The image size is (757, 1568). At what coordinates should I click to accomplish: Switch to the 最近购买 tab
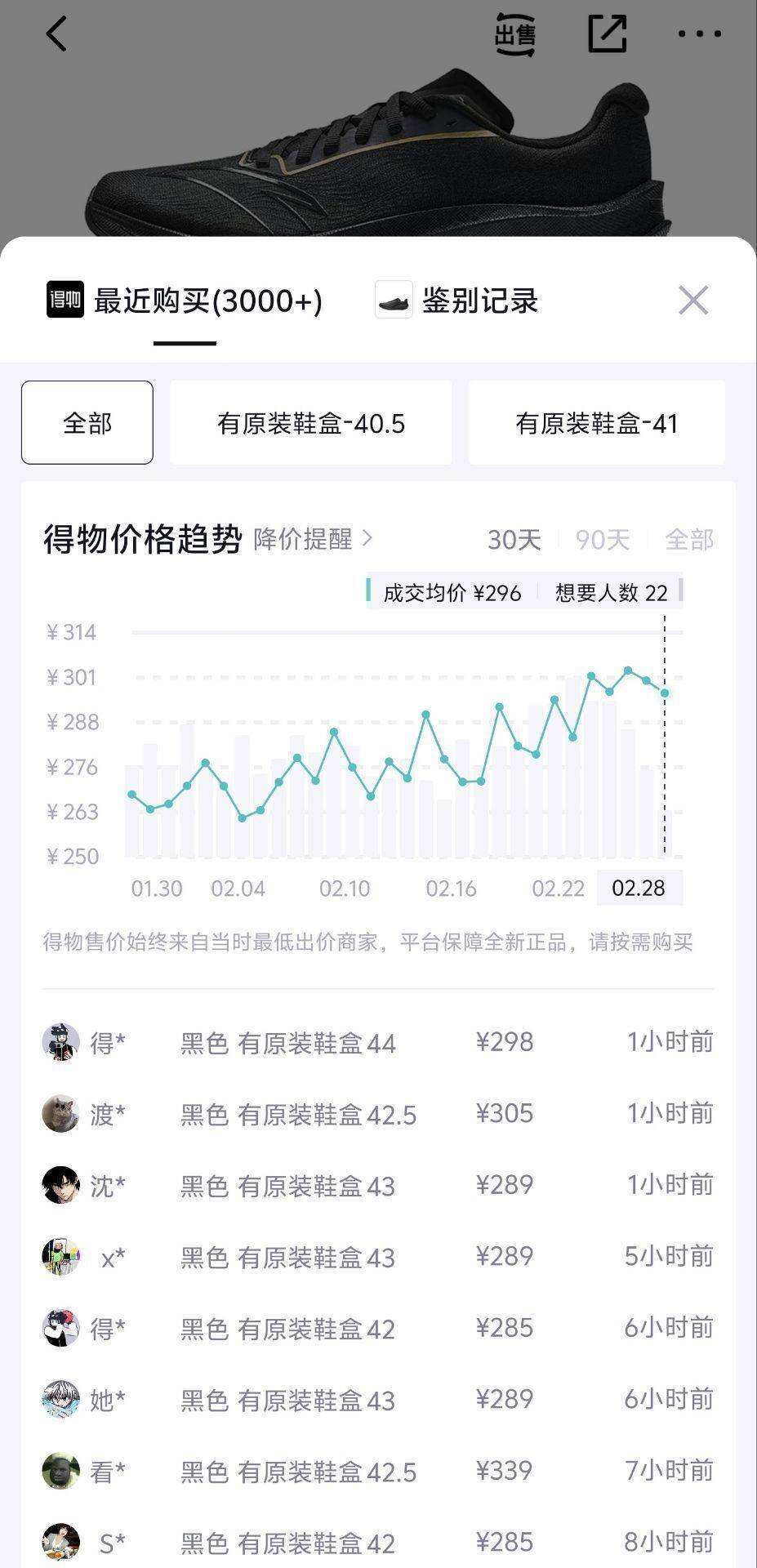[x=185, y=301]
